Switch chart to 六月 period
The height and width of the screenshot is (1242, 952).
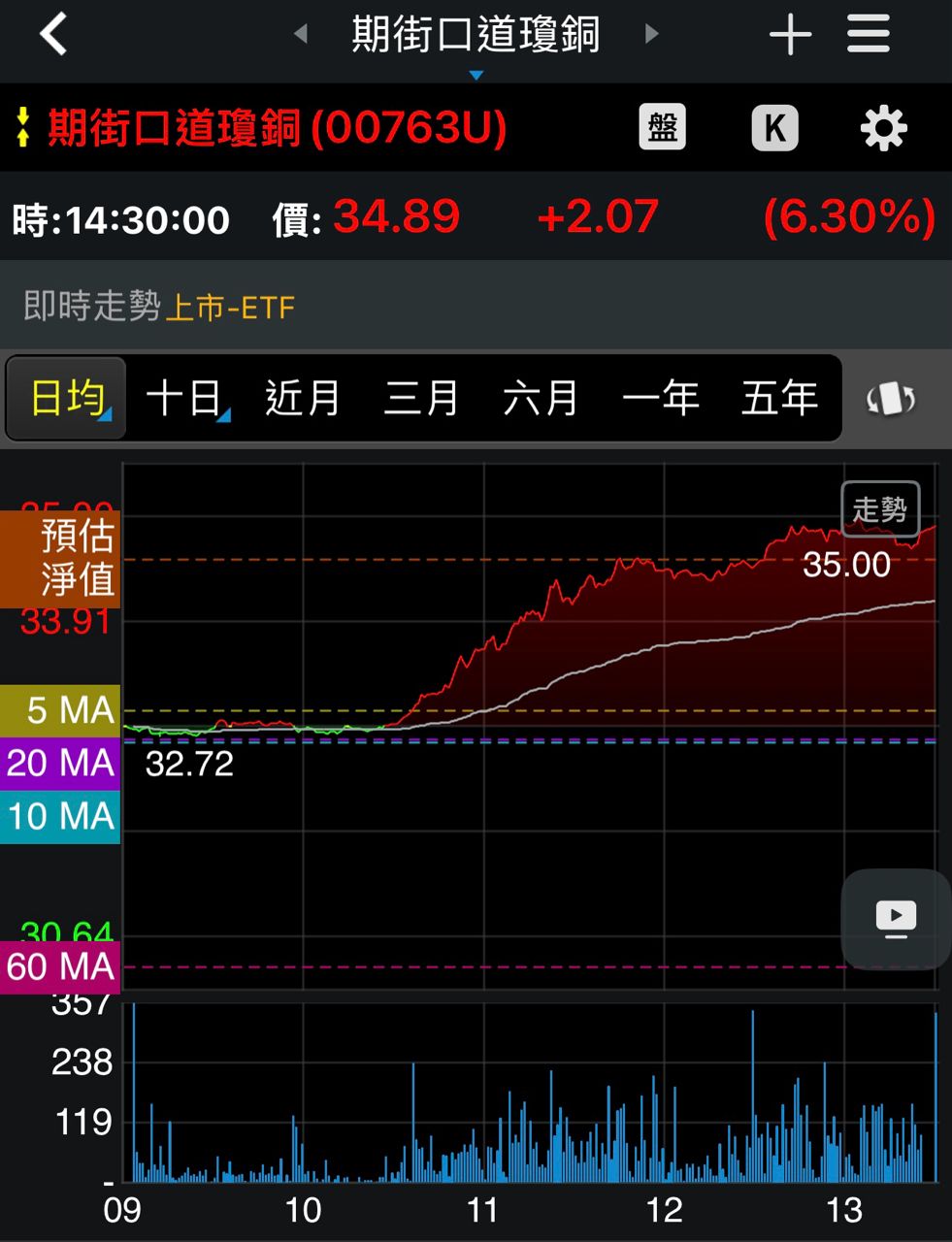pyautogui.click(x=541, y=399)
